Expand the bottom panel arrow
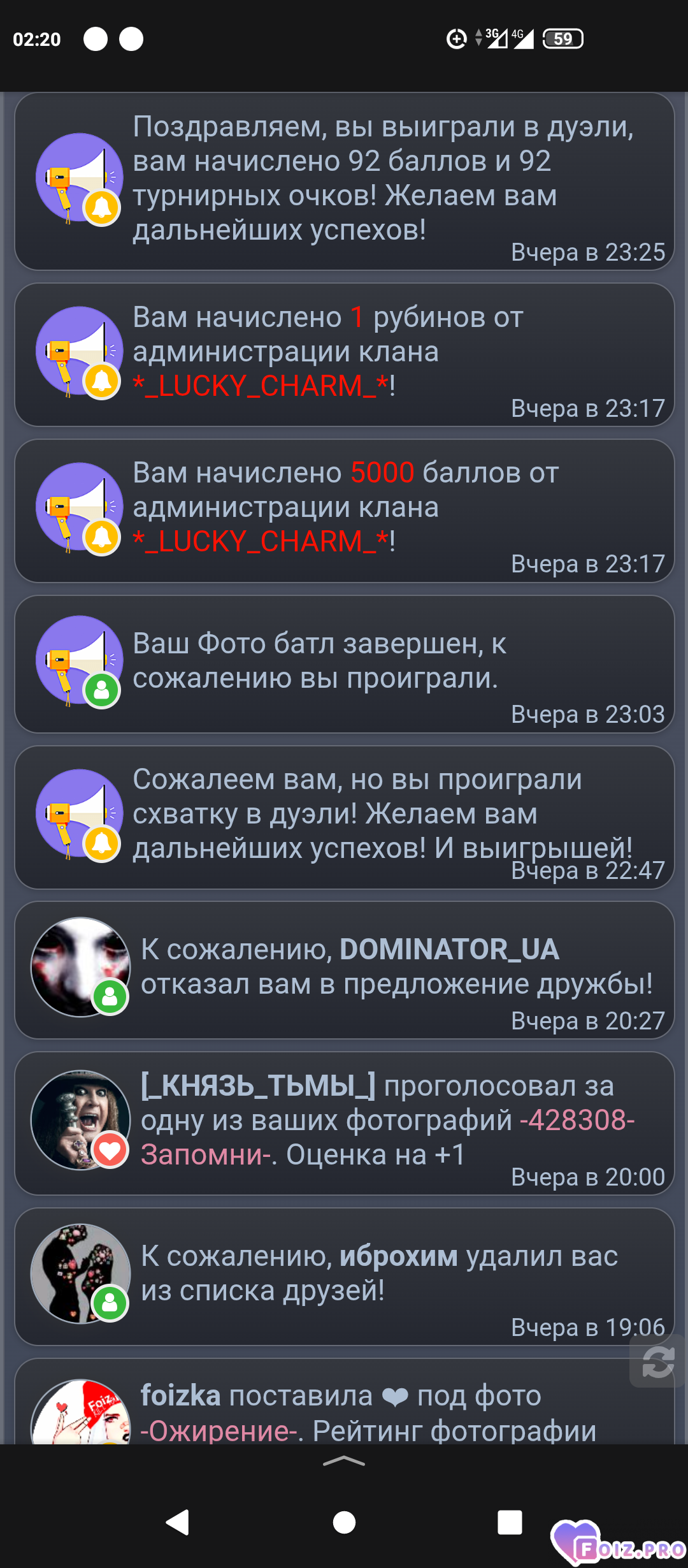This screenshot has width=688, height=1568. [x=344, y=1461]
